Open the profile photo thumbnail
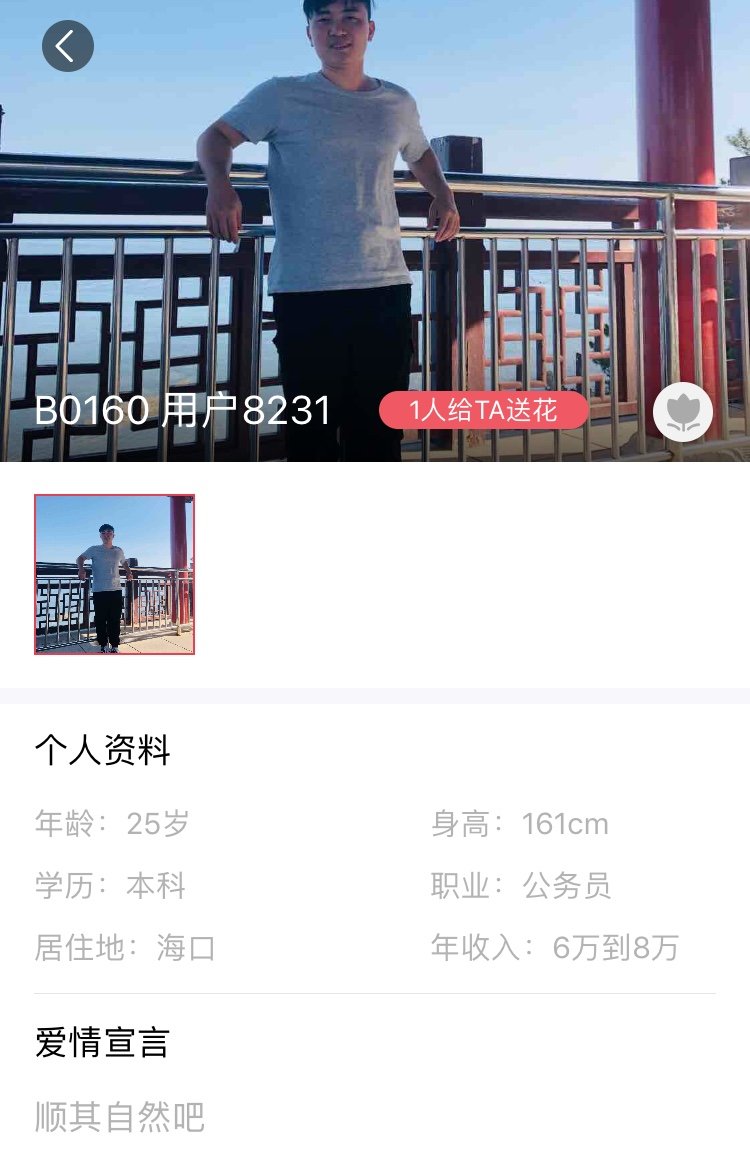Image resolution: width=750 pixels, height=1159 pixels. click(x=114, y=574)
